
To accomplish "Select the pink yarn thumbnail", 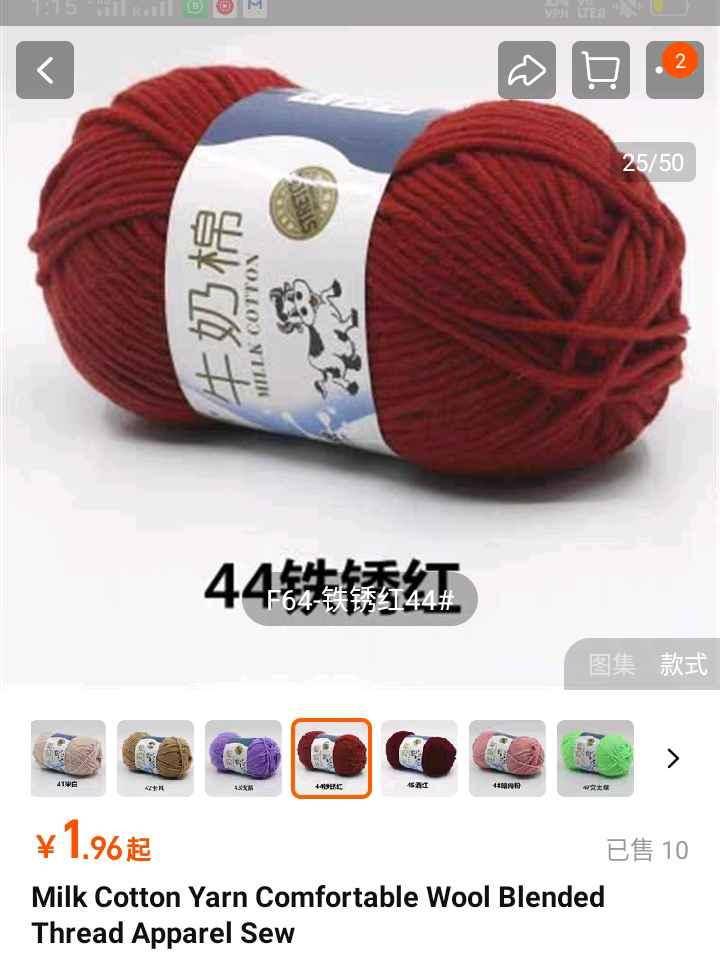I will click(x=507, y=758).
